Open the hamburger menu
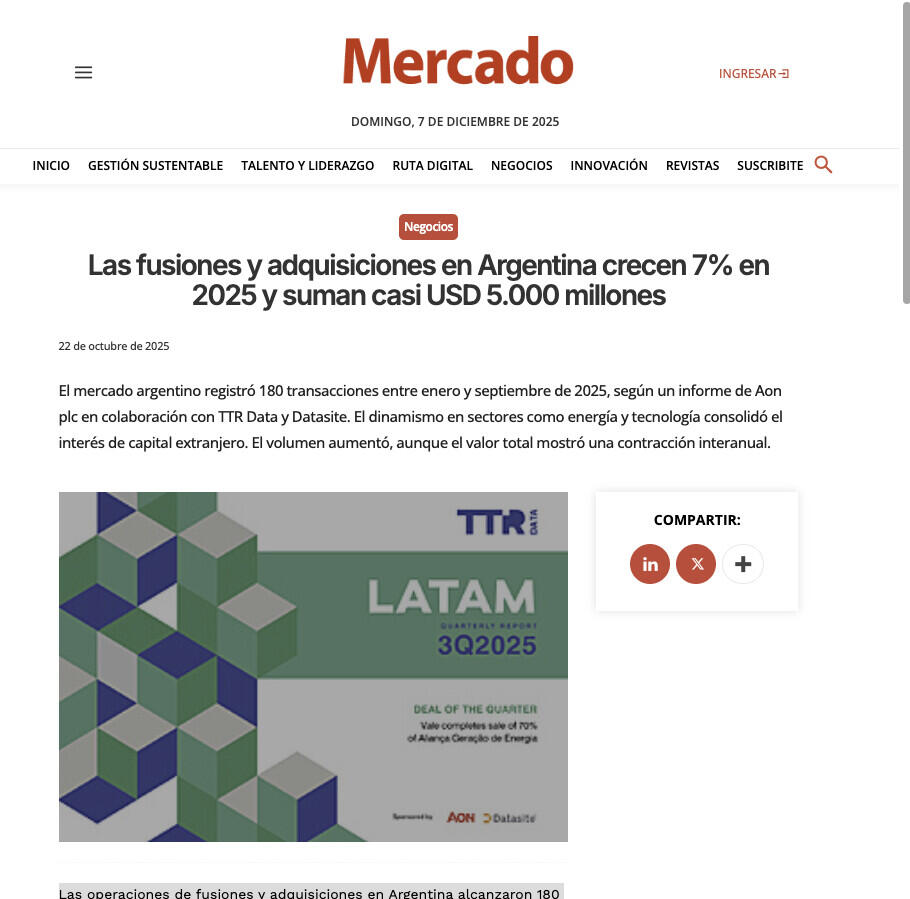Image resolution: width=910 pixels, height=899 pixels. tap(84, 72)
